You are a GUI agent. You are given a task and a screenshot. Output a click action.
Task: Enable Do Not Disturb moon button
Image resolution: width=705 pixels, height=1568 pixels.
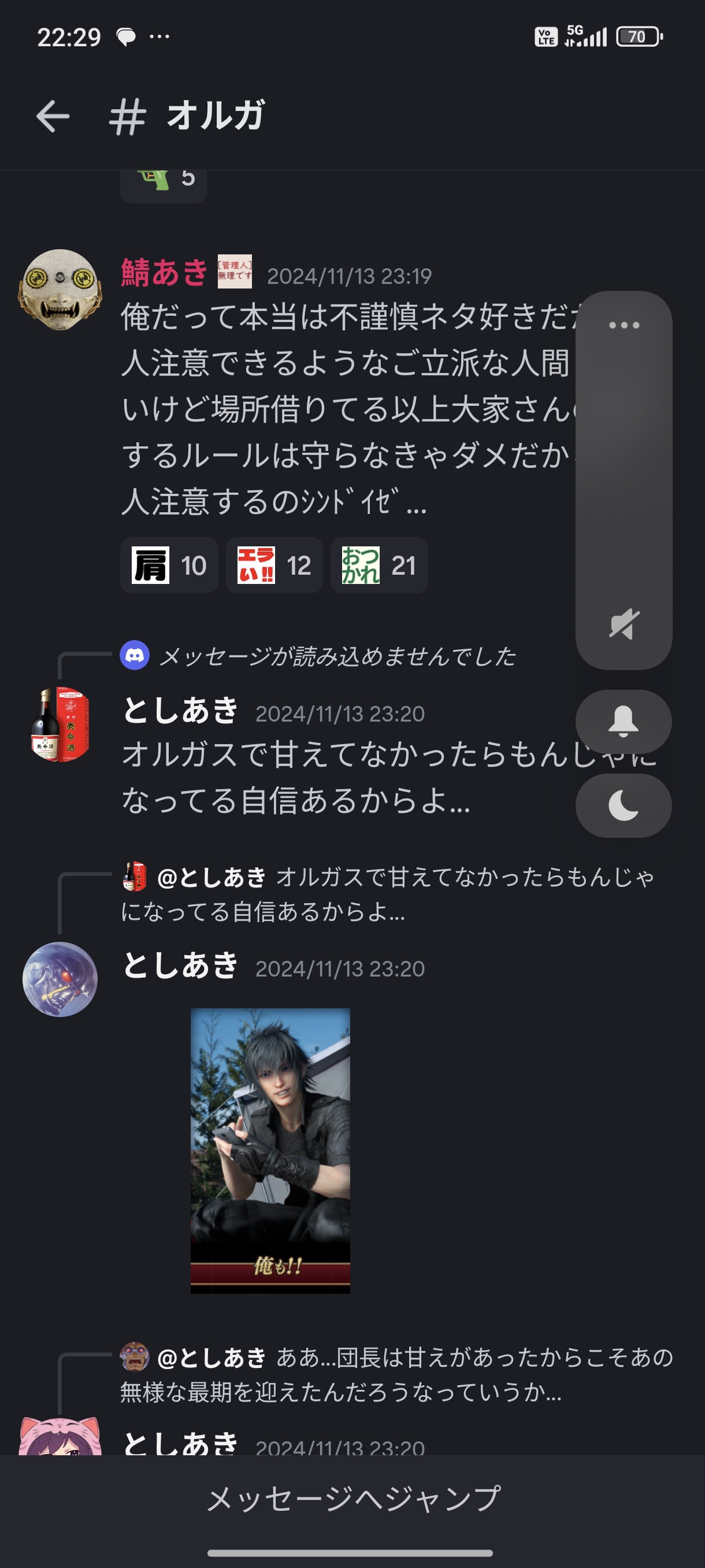[x=624, y=805]
